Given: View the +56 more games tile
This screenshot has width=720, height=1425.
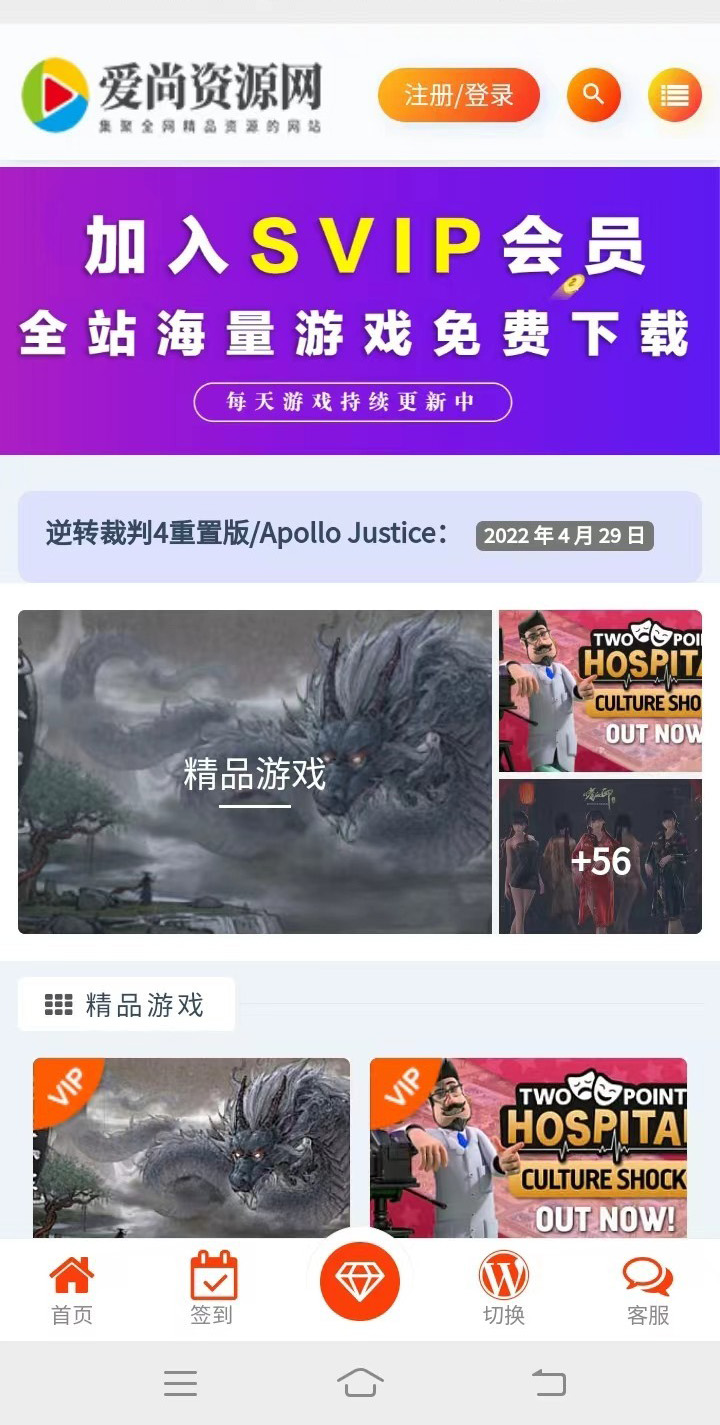Looking at the screenshot, I should click(x=600, y=857).
